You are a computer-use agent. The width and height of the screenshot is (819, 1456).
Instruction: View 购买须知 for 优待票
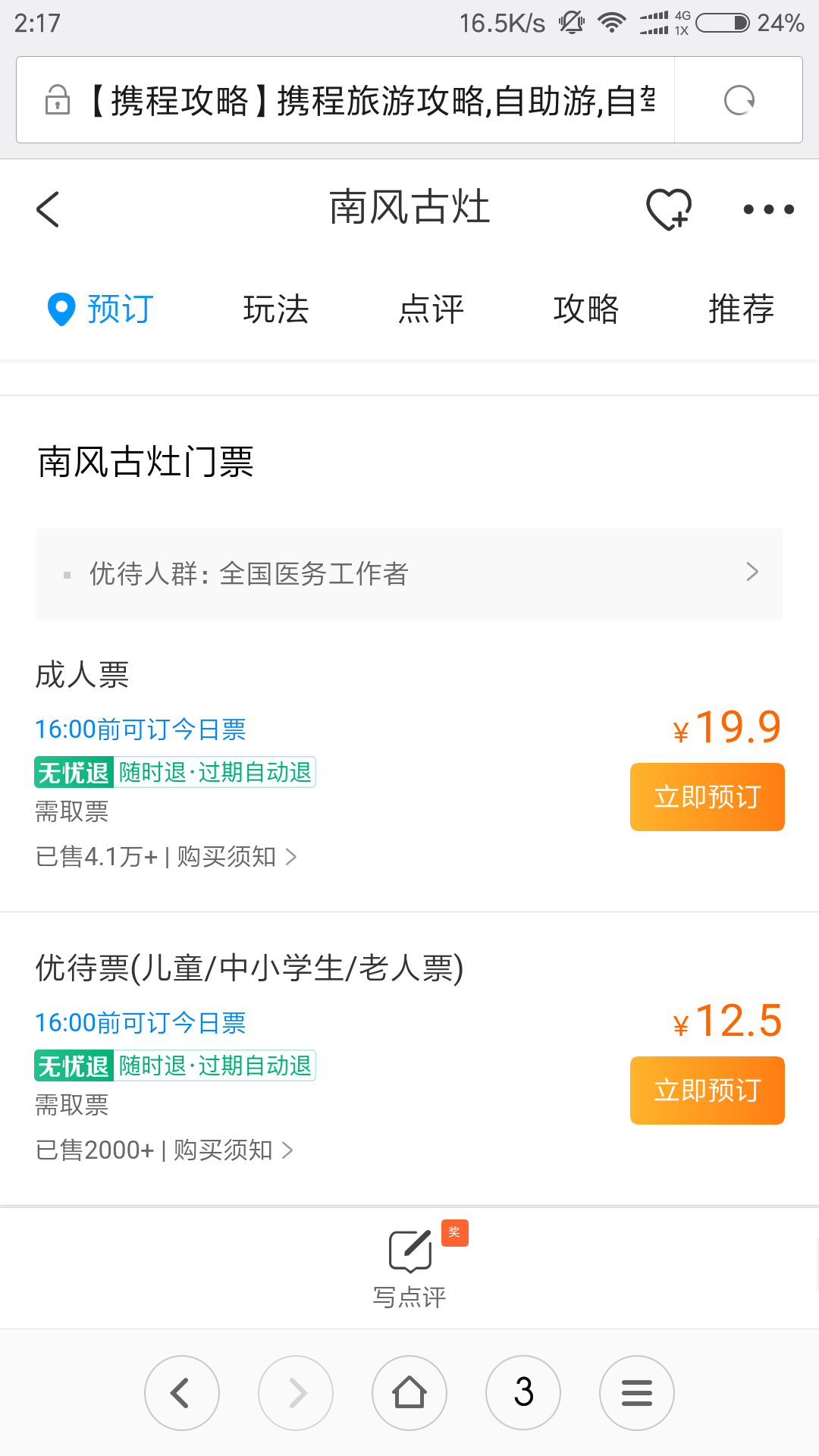232,1150
